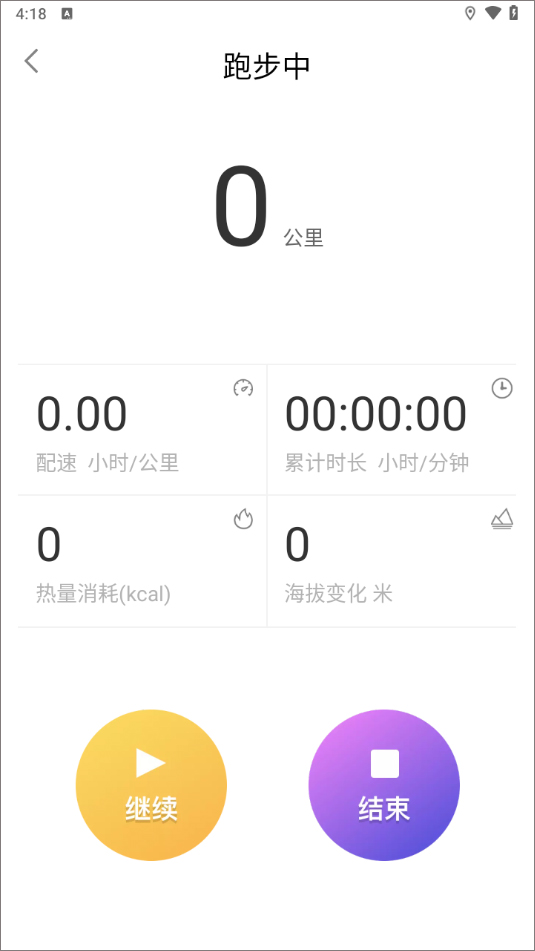This screenshot has height=951, width=535.
Task: Tap the 继续 button to resume running
Action: pos(151,785)
